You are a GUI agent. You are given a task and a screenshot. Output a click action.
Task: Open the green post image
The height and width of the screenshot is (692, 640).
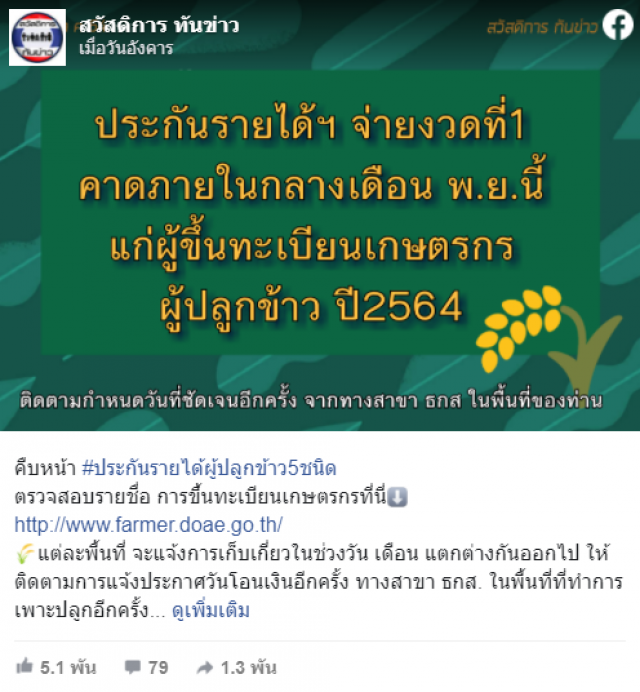pos(320,240)
